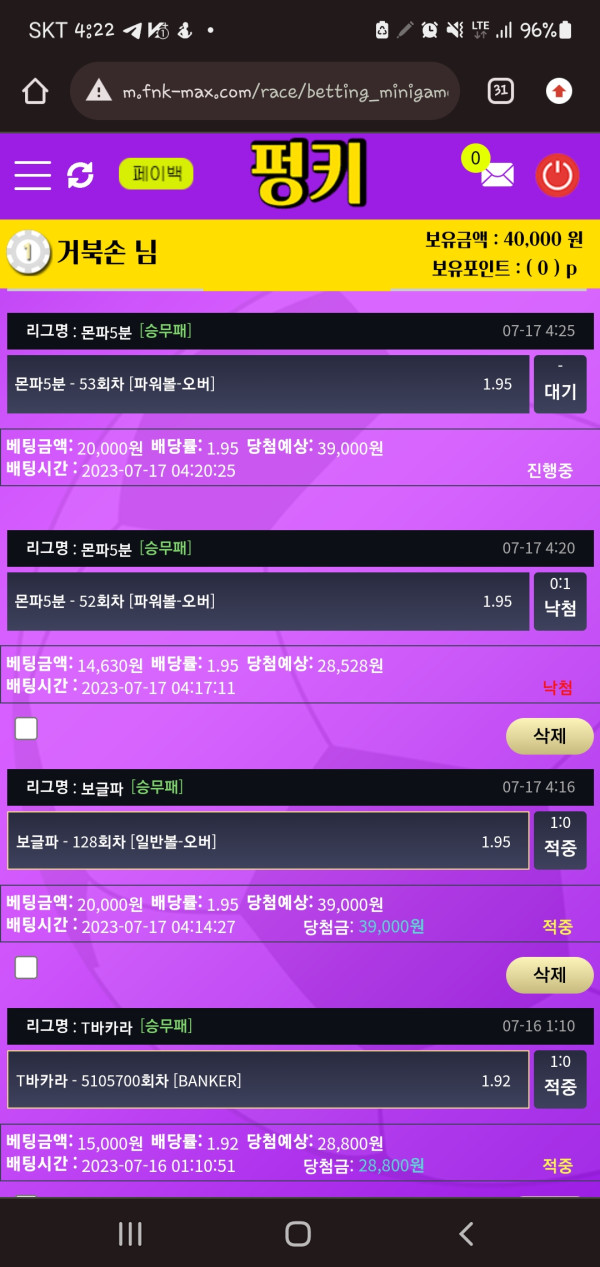The image size is (600, 1267).
Task: Delete the 보글파 128회차 bet with 삭제
Action: 549,974
